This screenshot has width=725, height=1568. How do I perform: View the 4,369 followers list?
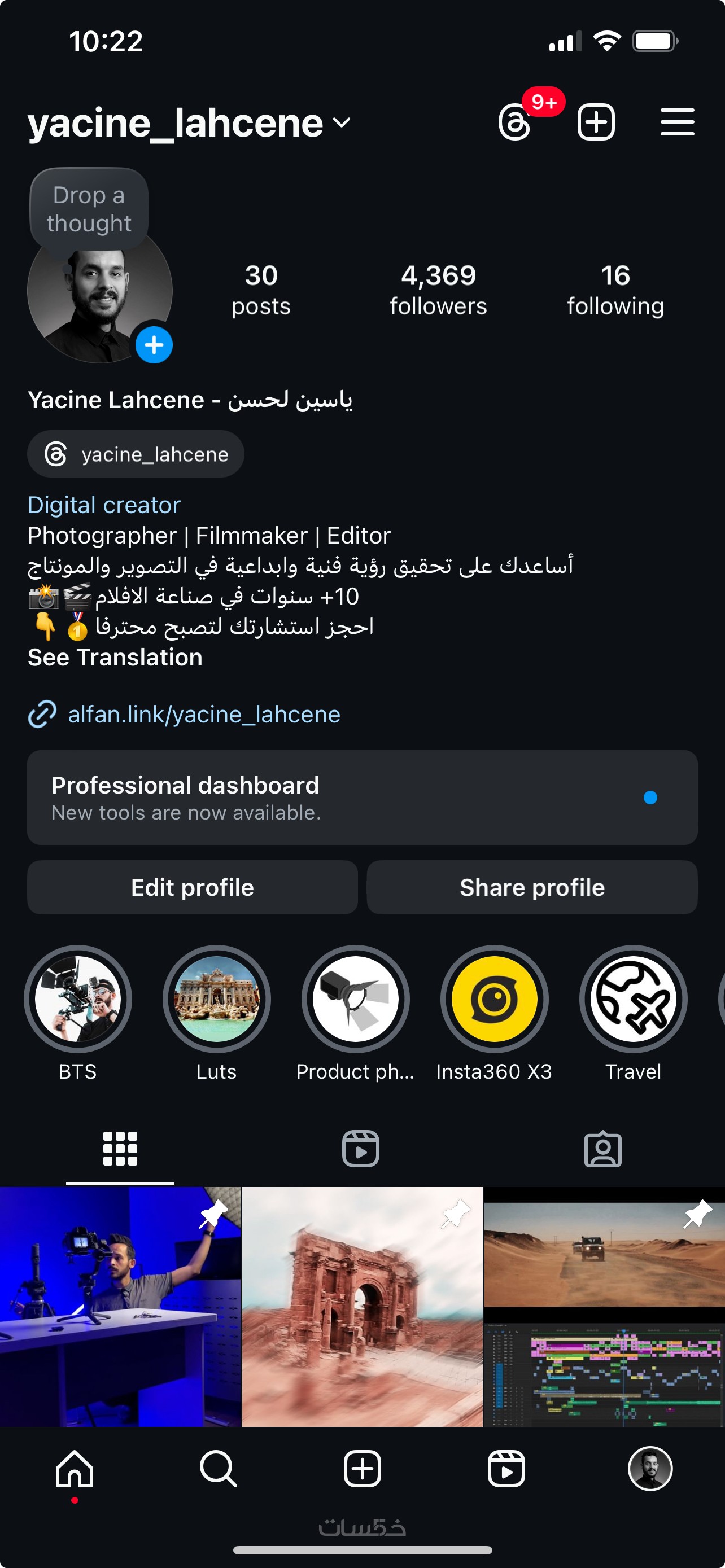point(438,290)
